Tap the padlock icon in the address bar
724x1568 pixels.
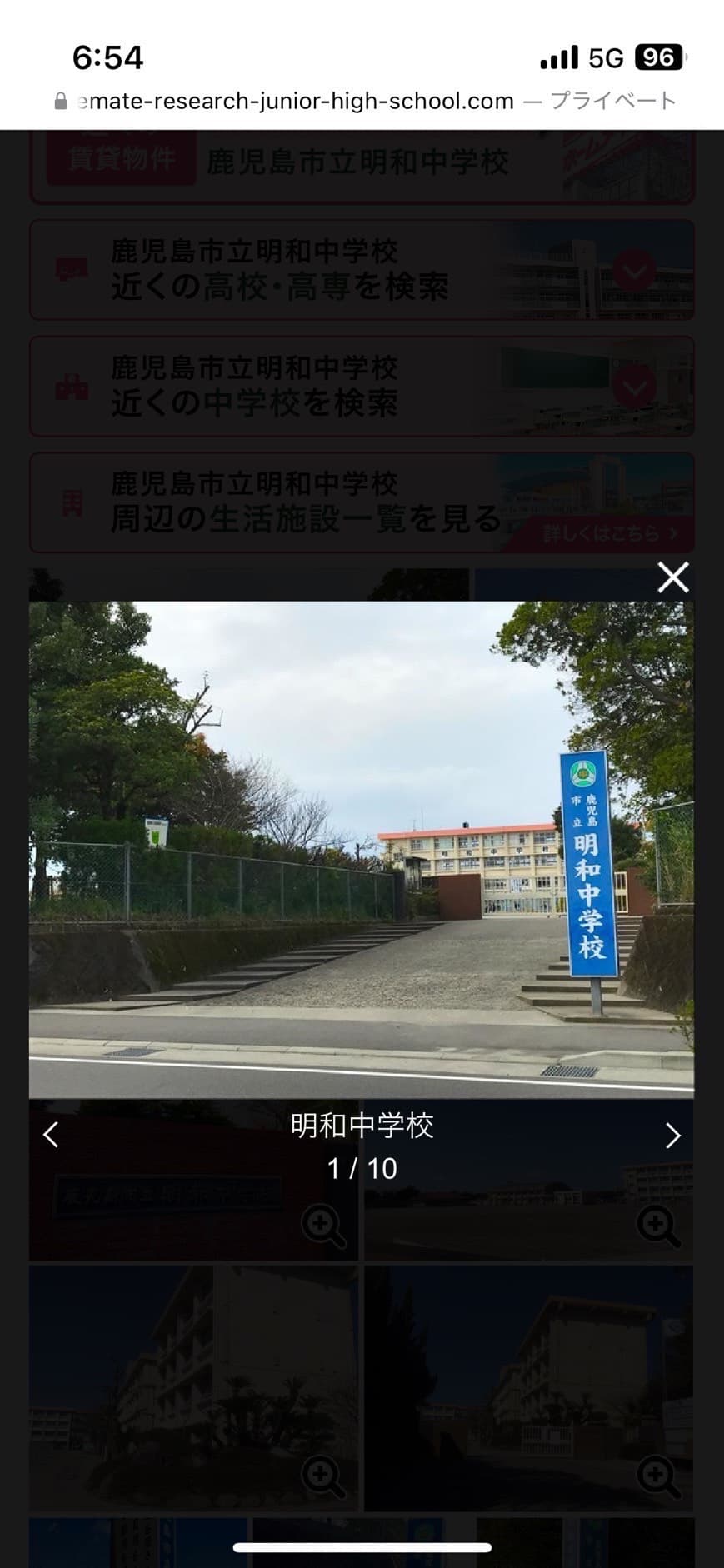pos(59,100)
